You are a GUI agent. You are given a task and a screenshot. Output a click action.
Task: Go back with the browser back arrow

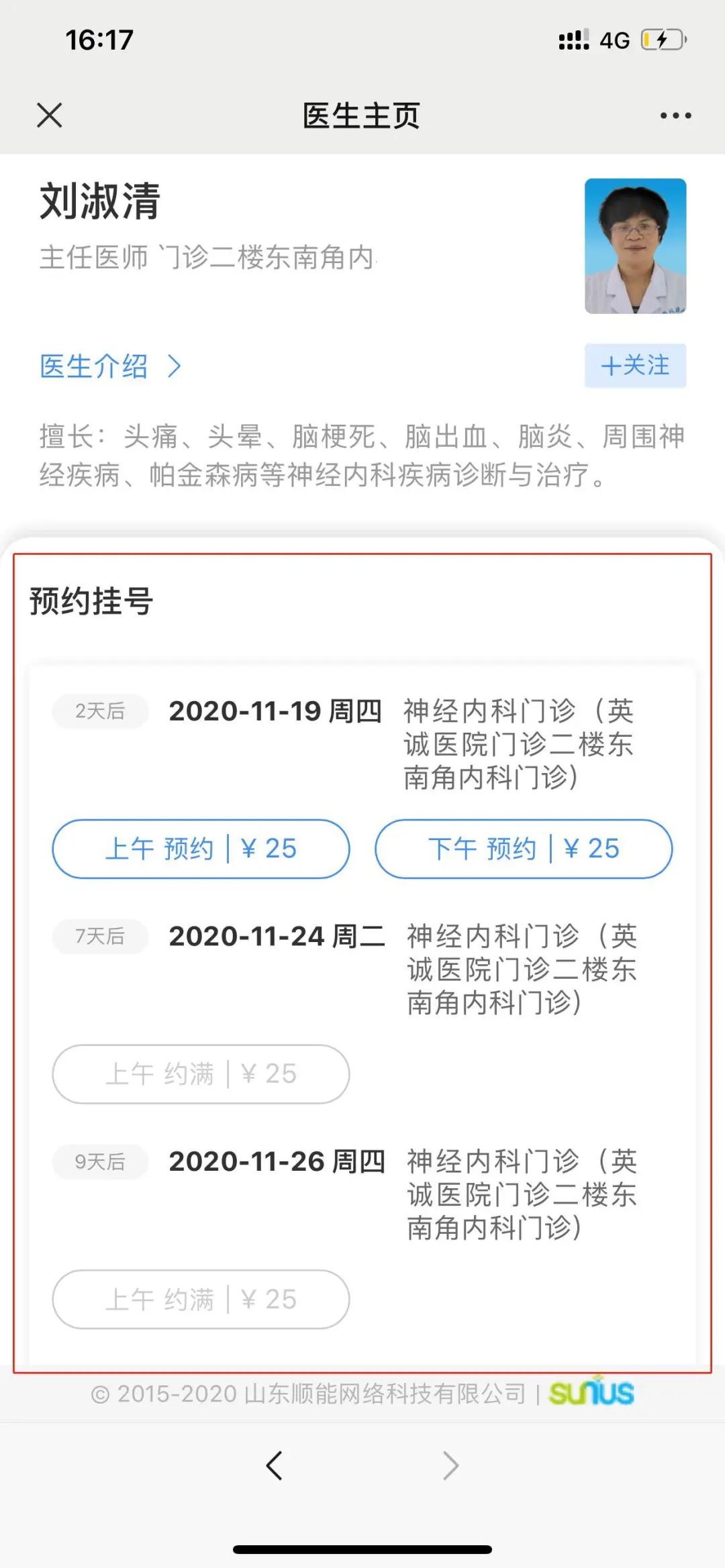(275, 1465)
